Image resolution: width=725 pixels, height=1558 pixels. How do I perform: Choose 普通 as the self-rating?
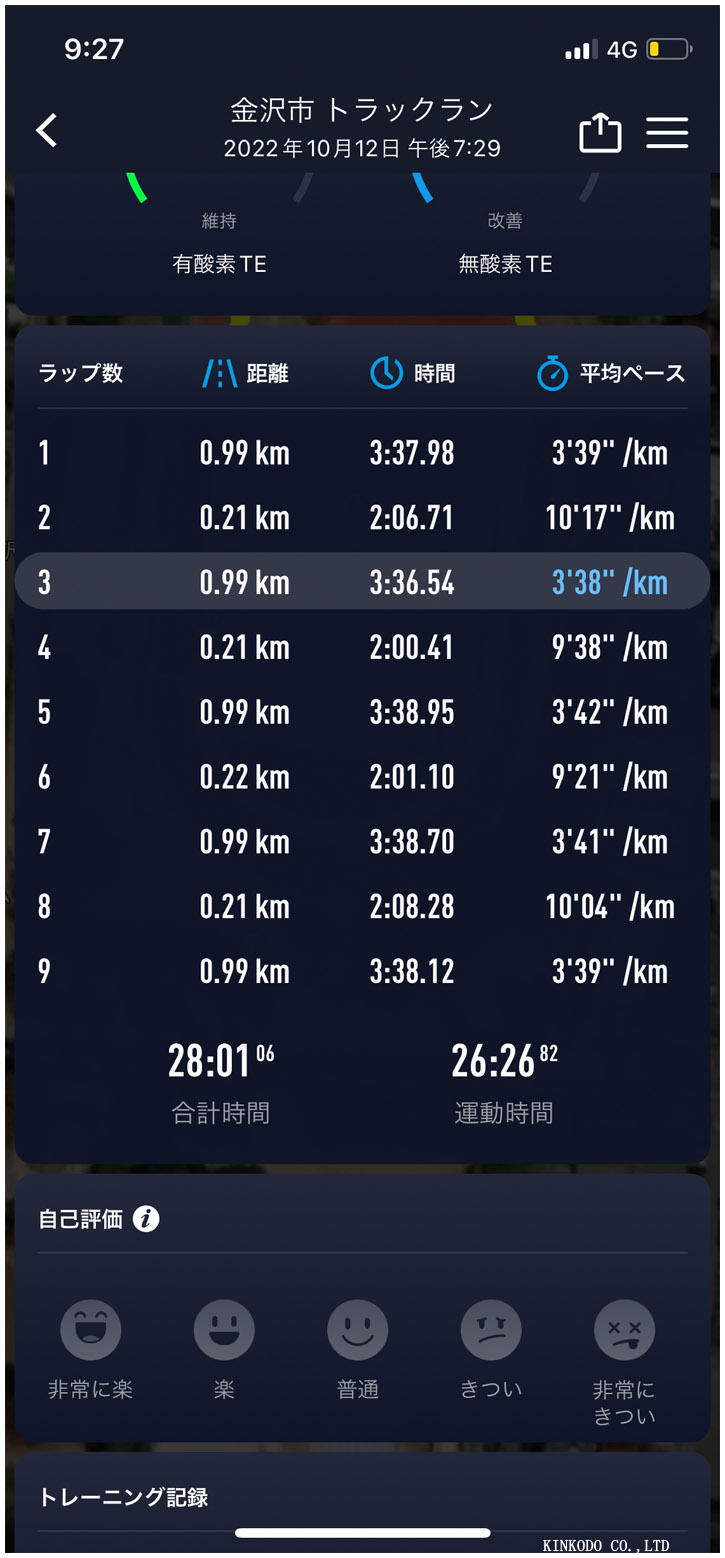pyautogui.click(x=358, y=1331)
